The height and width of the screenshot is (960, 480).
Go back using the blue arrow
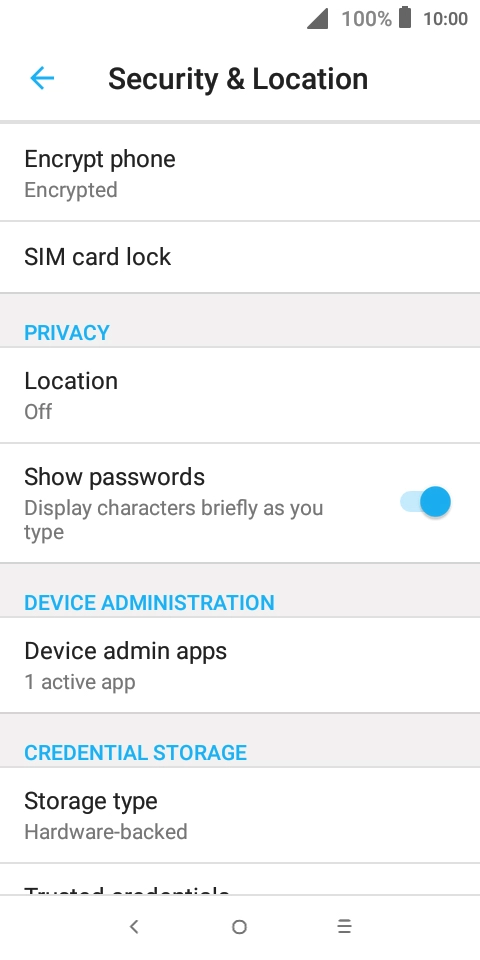click(42, 78)
